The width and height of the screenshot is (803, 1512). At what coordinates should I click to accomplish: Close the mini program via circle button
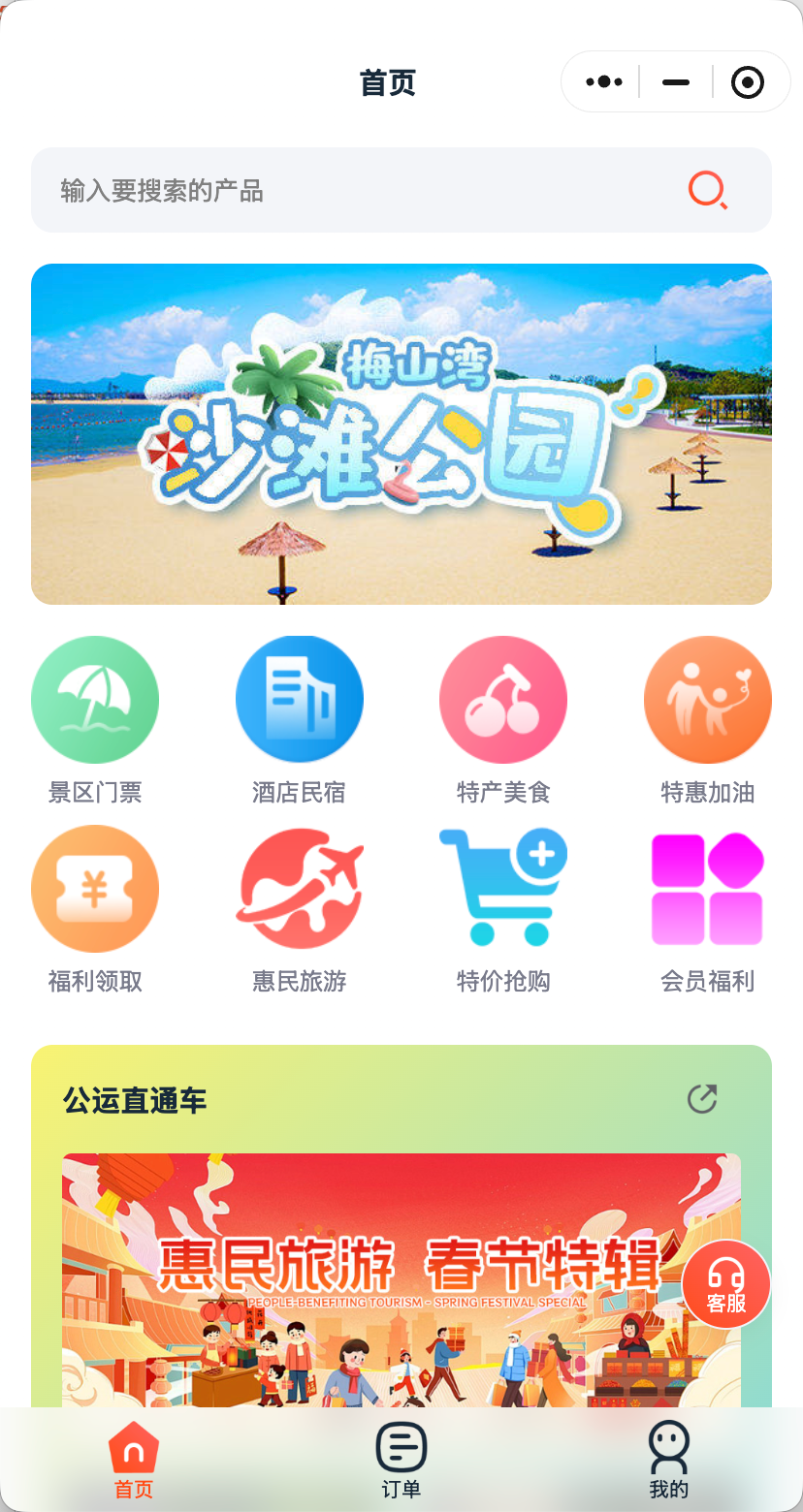(747, 82)
